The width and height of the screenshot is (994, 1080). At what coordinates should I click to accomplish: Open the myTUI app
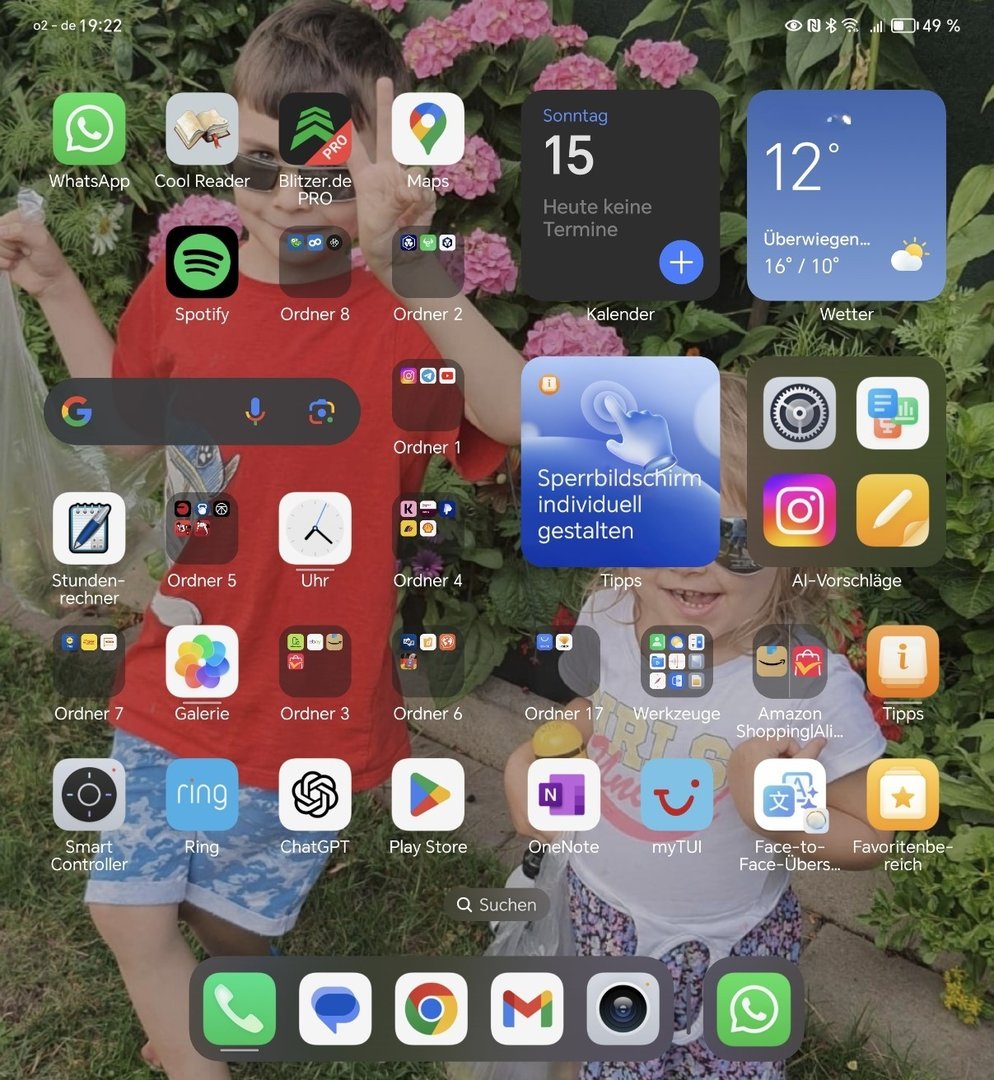point(677,795)
